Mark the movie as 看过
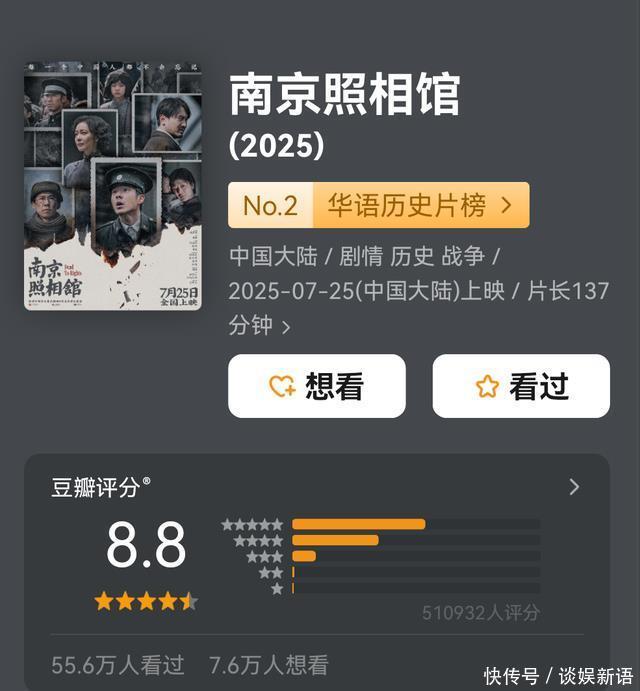The width and height of the screenshot is (640, 691). coord(520,386)
